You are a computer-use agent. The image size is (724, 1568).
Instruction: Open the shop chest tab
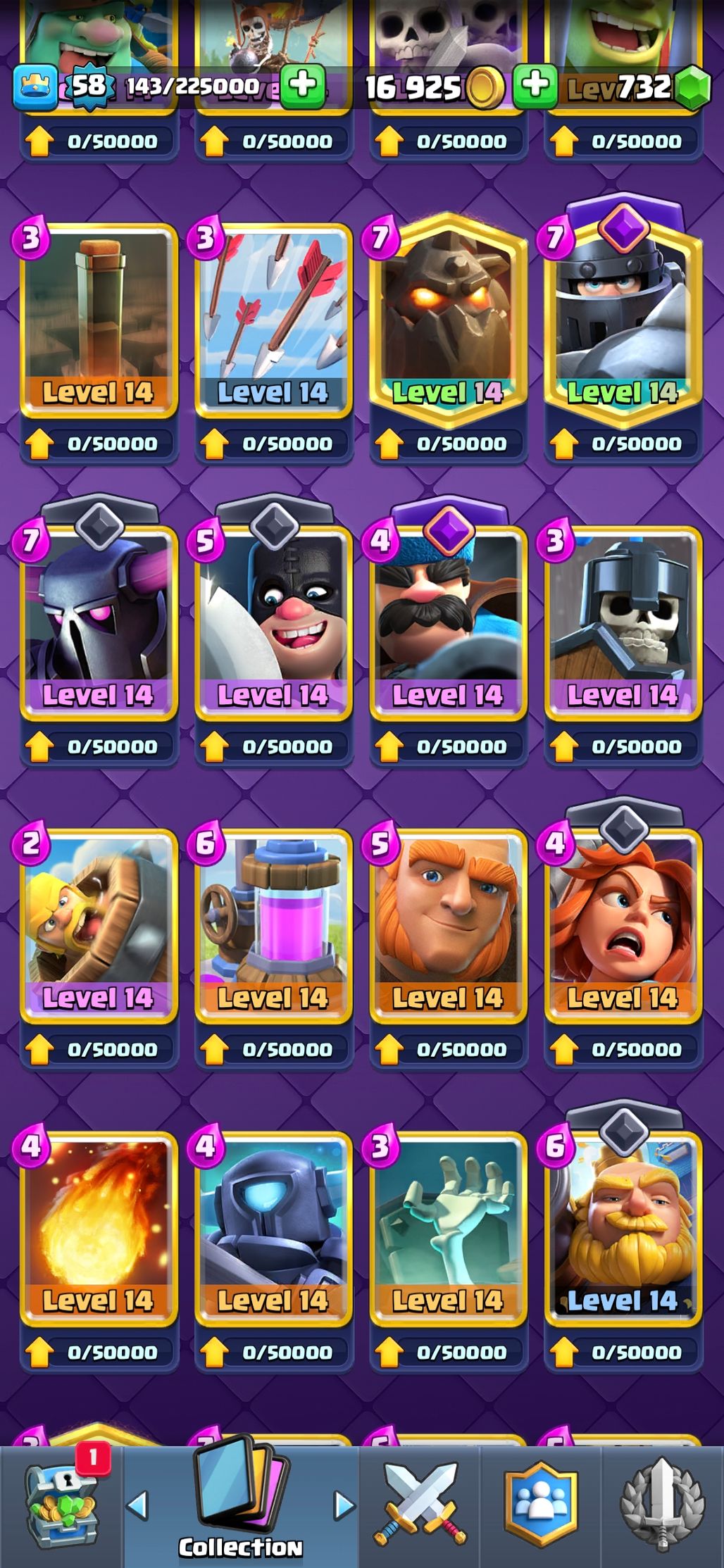(x=61, y=1505)
